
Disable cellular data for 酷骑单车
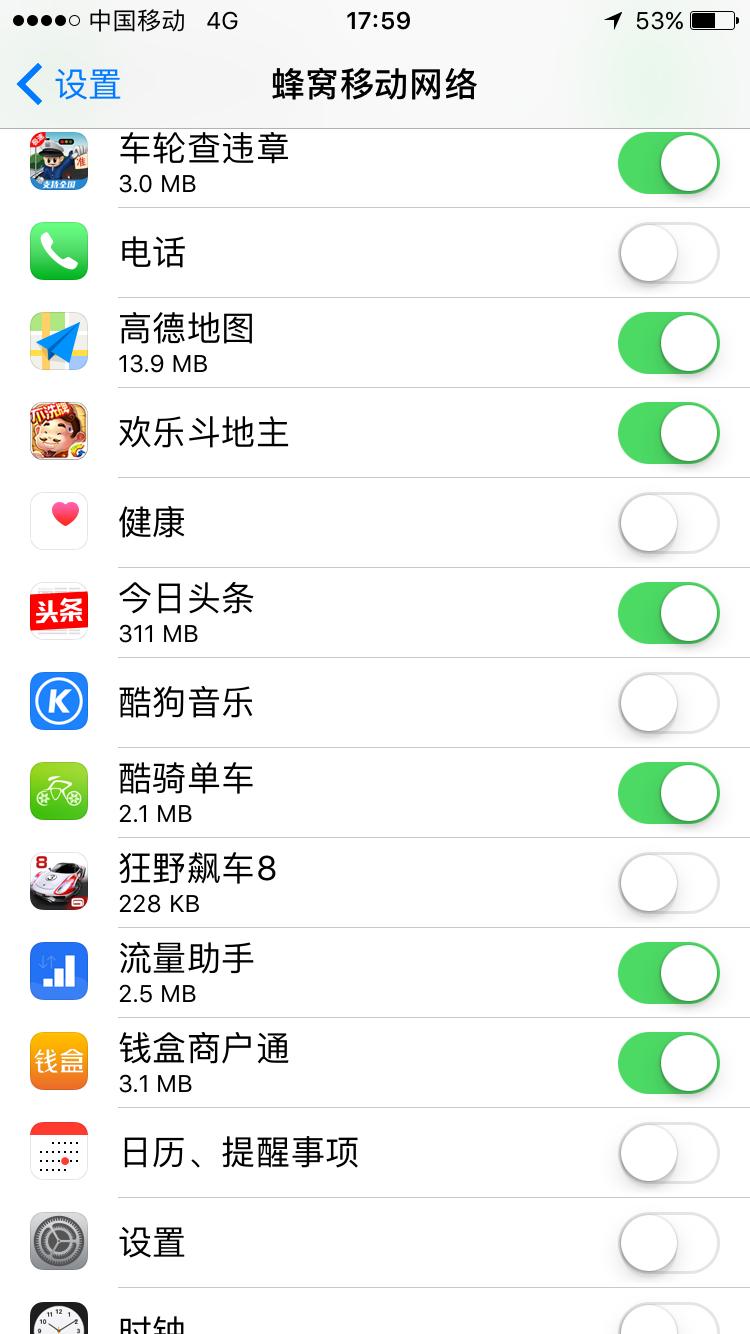(x=668, y=793)
